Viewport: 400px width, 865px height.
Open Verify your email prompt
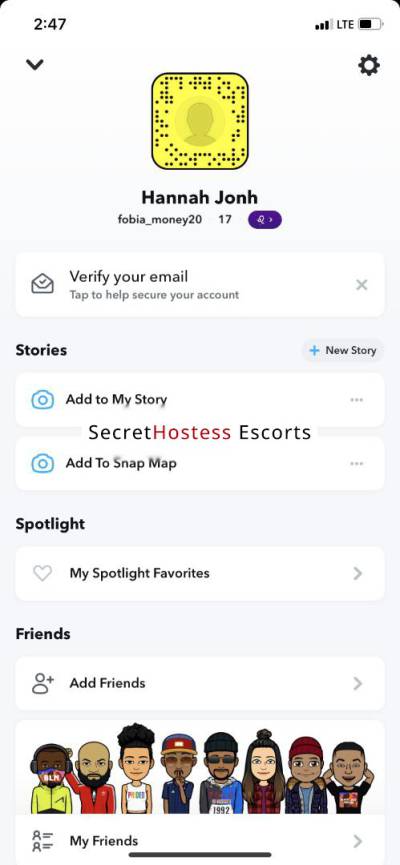[x=200, y=285]
